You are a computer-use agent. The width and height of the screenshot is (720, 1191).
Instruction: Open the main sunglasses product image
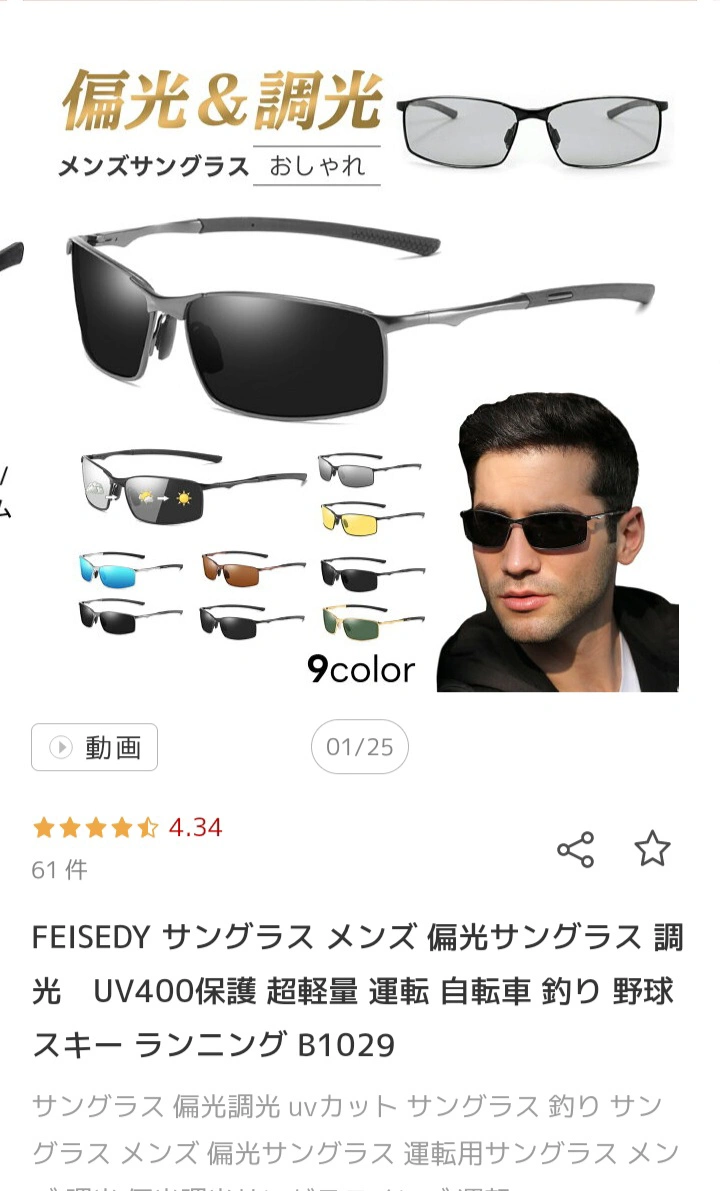[x=360, y=380]
